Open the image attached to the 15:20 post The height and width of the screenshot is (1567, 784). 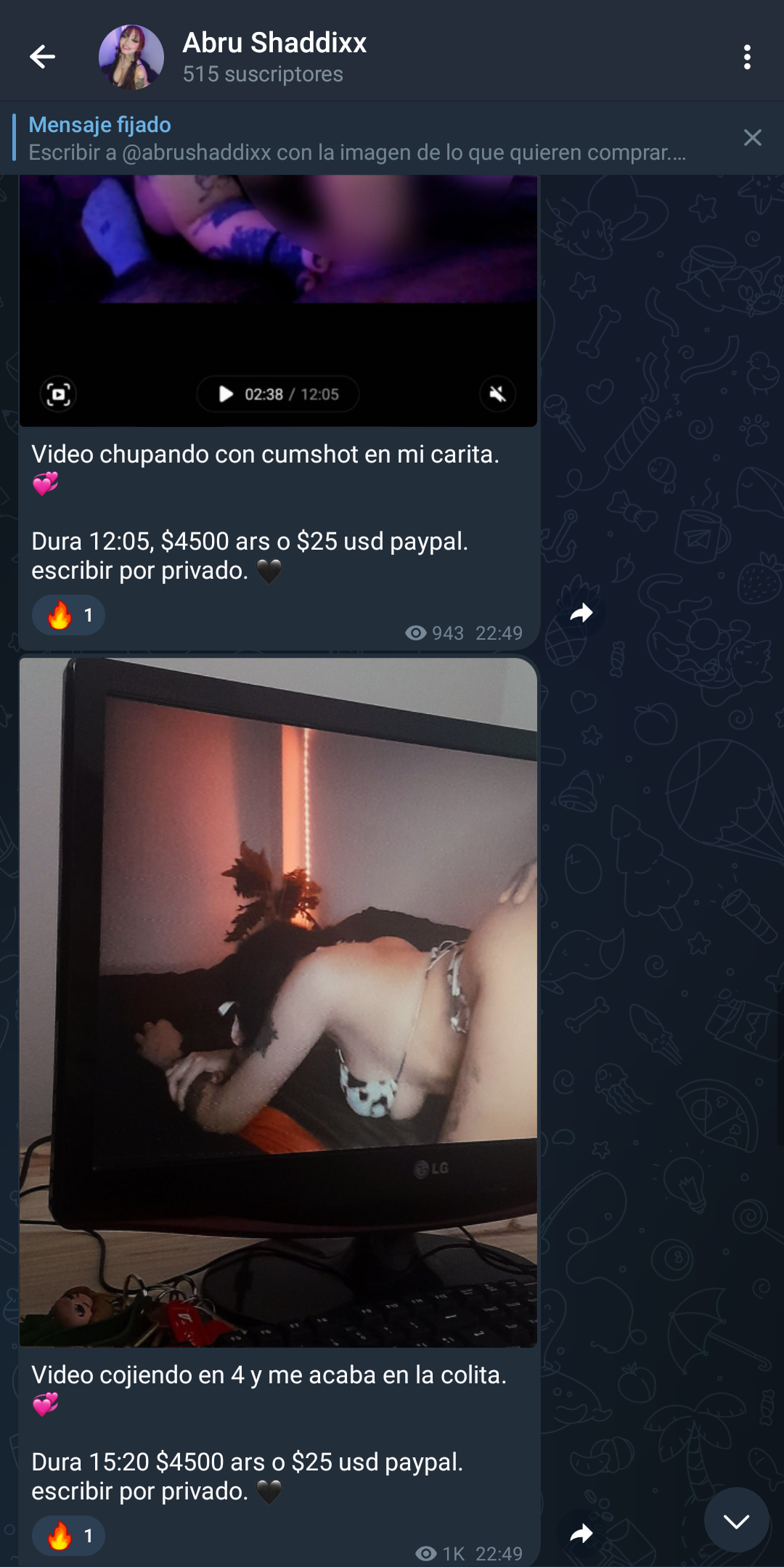pos(278,1002)
